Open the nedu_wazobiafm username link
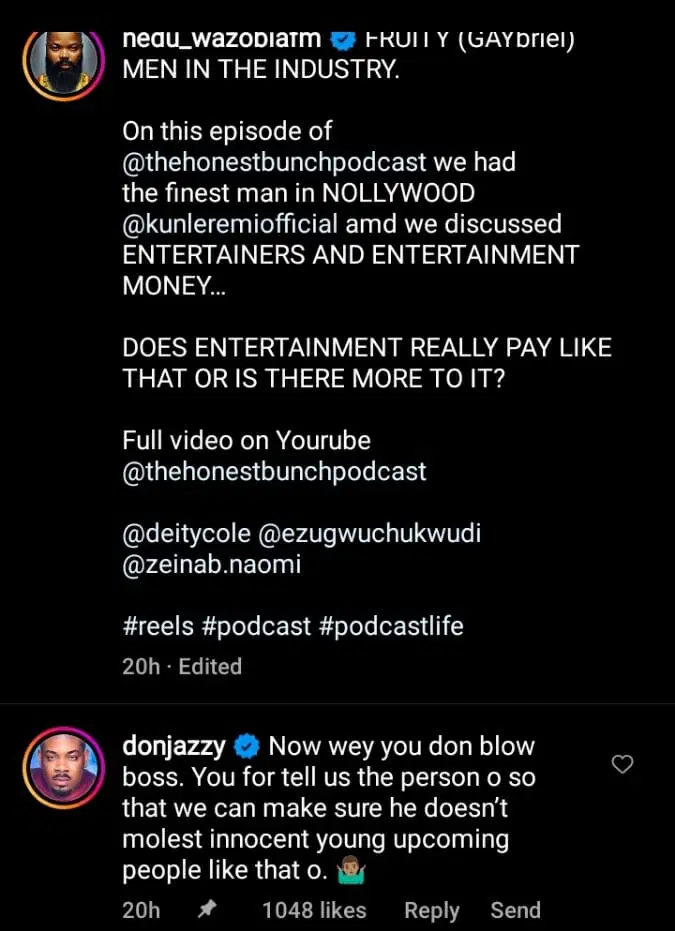675x931 pixels. pos(221,40)
